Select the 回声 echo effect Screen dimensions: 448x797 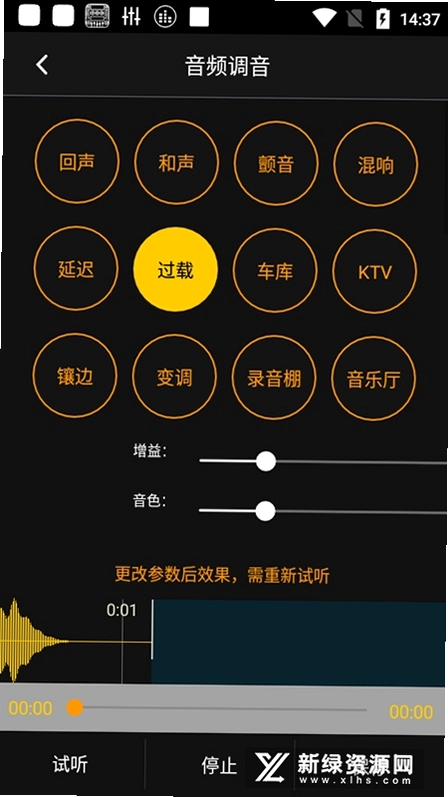point(77,162)
